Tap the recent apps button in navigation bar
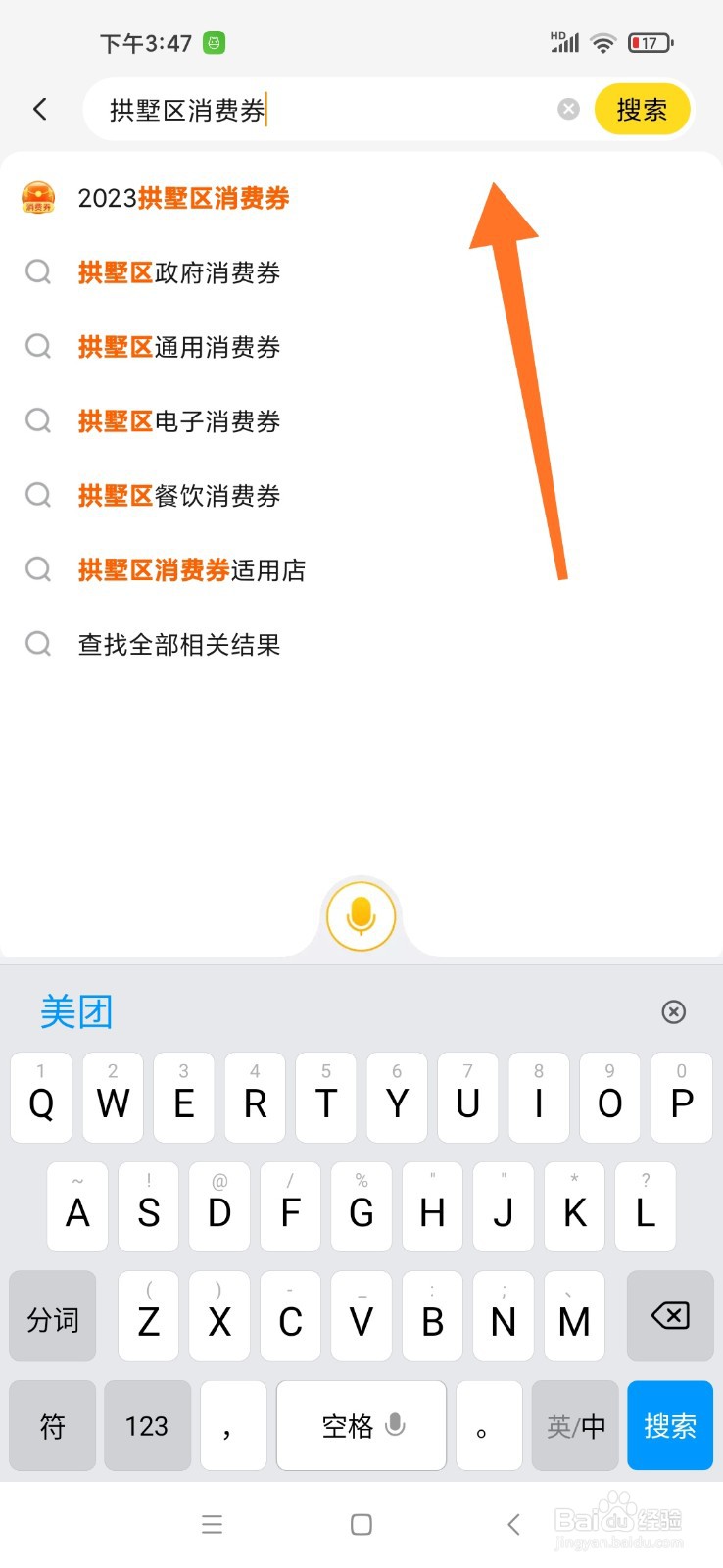The height and width of the screenshot is (1568, 723). pyautogui.click(x=212, y=1523)
